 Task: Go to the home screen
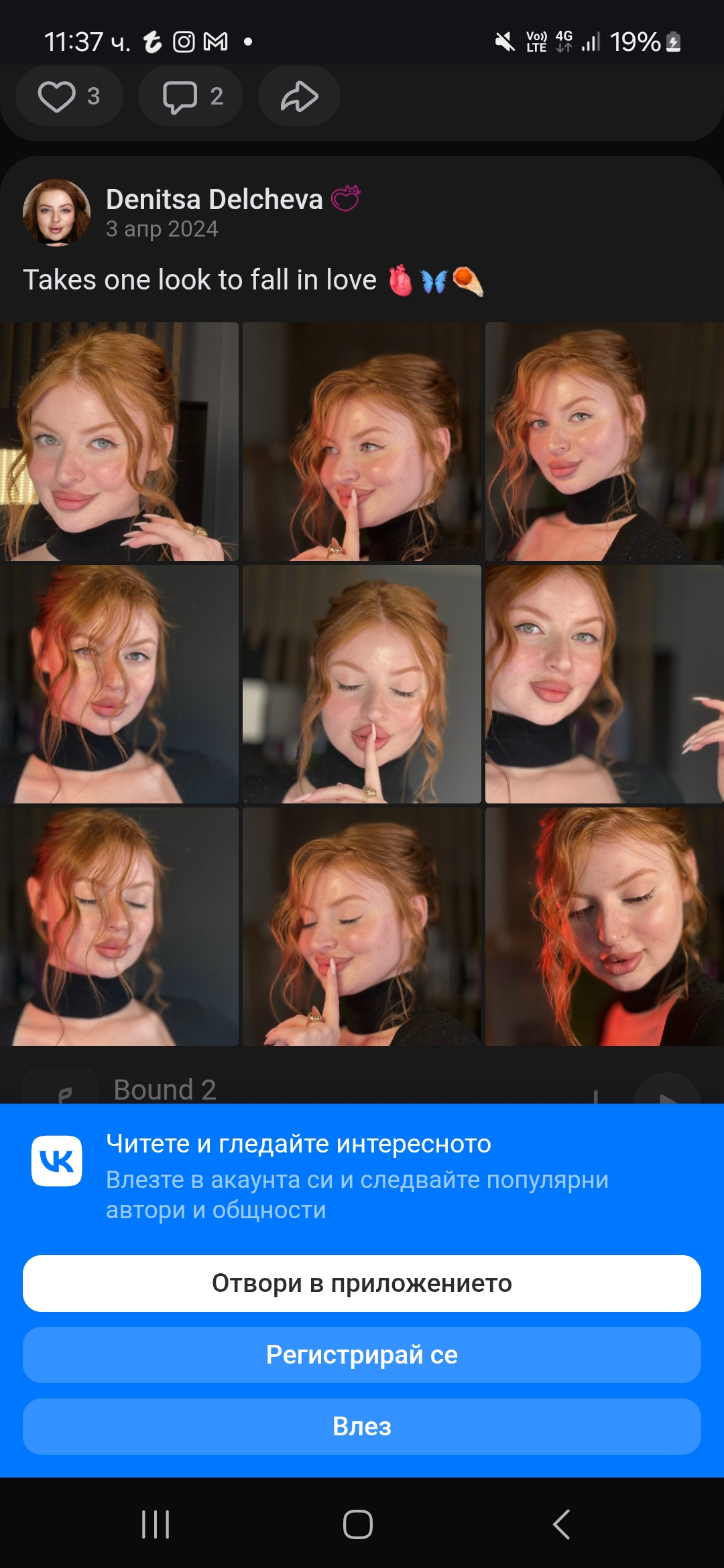pos(358,1524)
